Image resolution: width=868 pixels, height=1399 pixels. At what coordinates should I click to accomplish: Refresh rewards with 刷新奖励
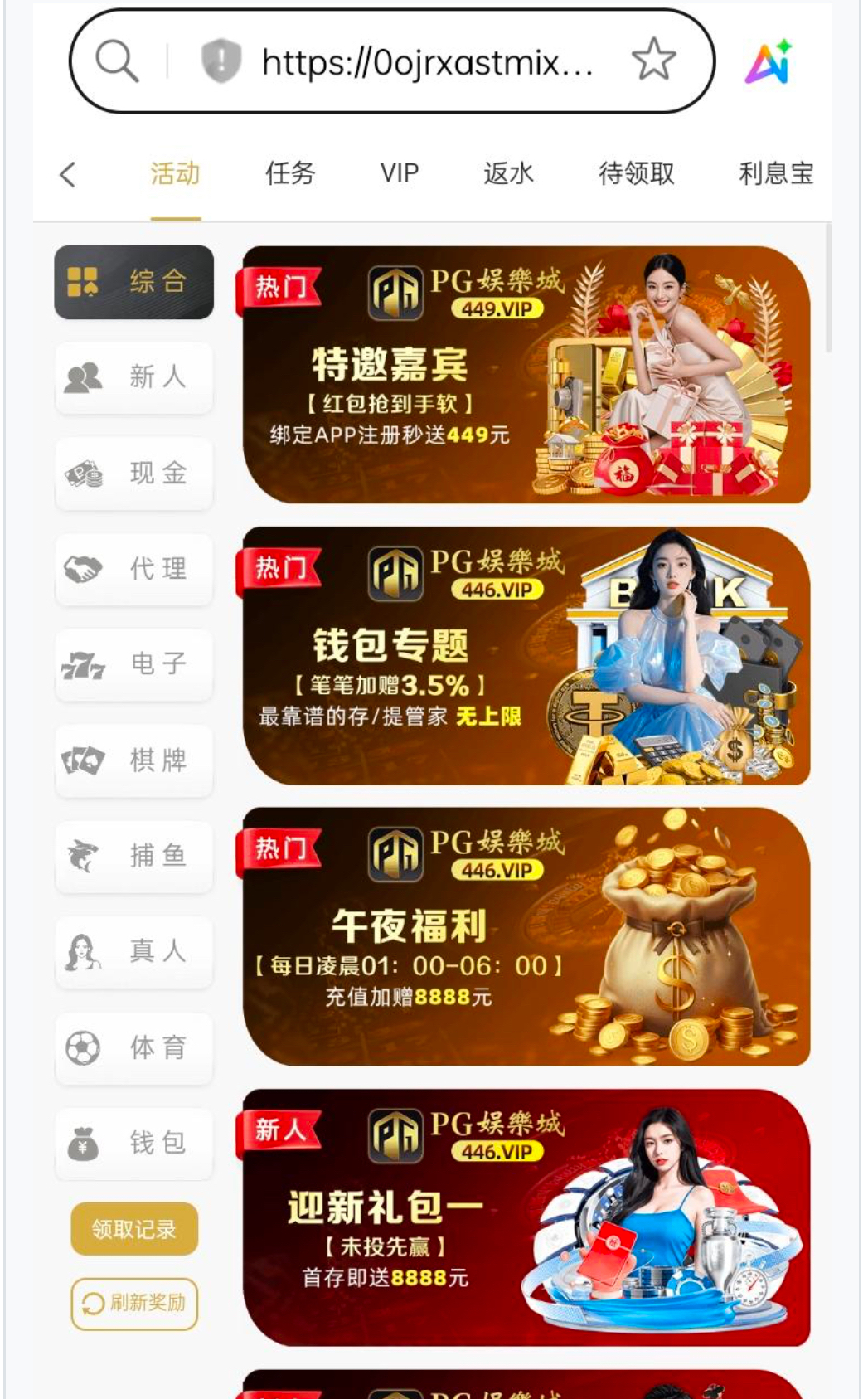[134, 1303]
